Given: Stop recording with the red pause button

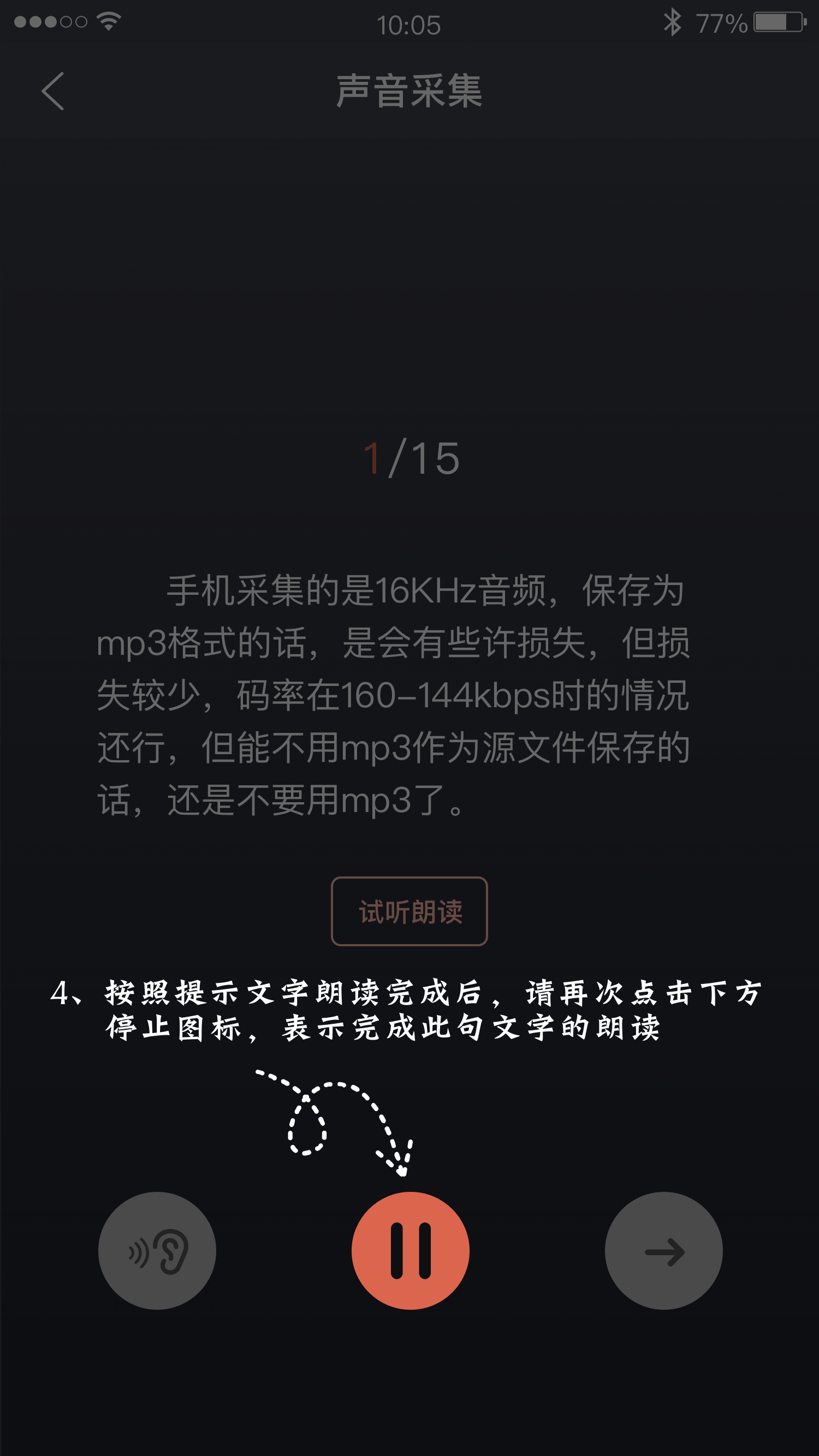Looking at the screenshot, I should [x=410, y=1250].
